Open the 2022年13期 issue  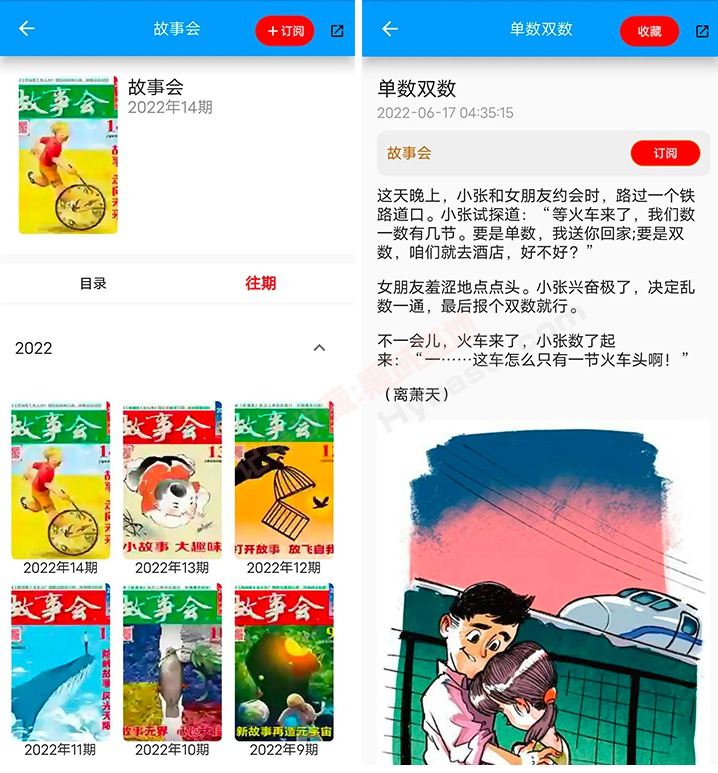tap(172, 480)
